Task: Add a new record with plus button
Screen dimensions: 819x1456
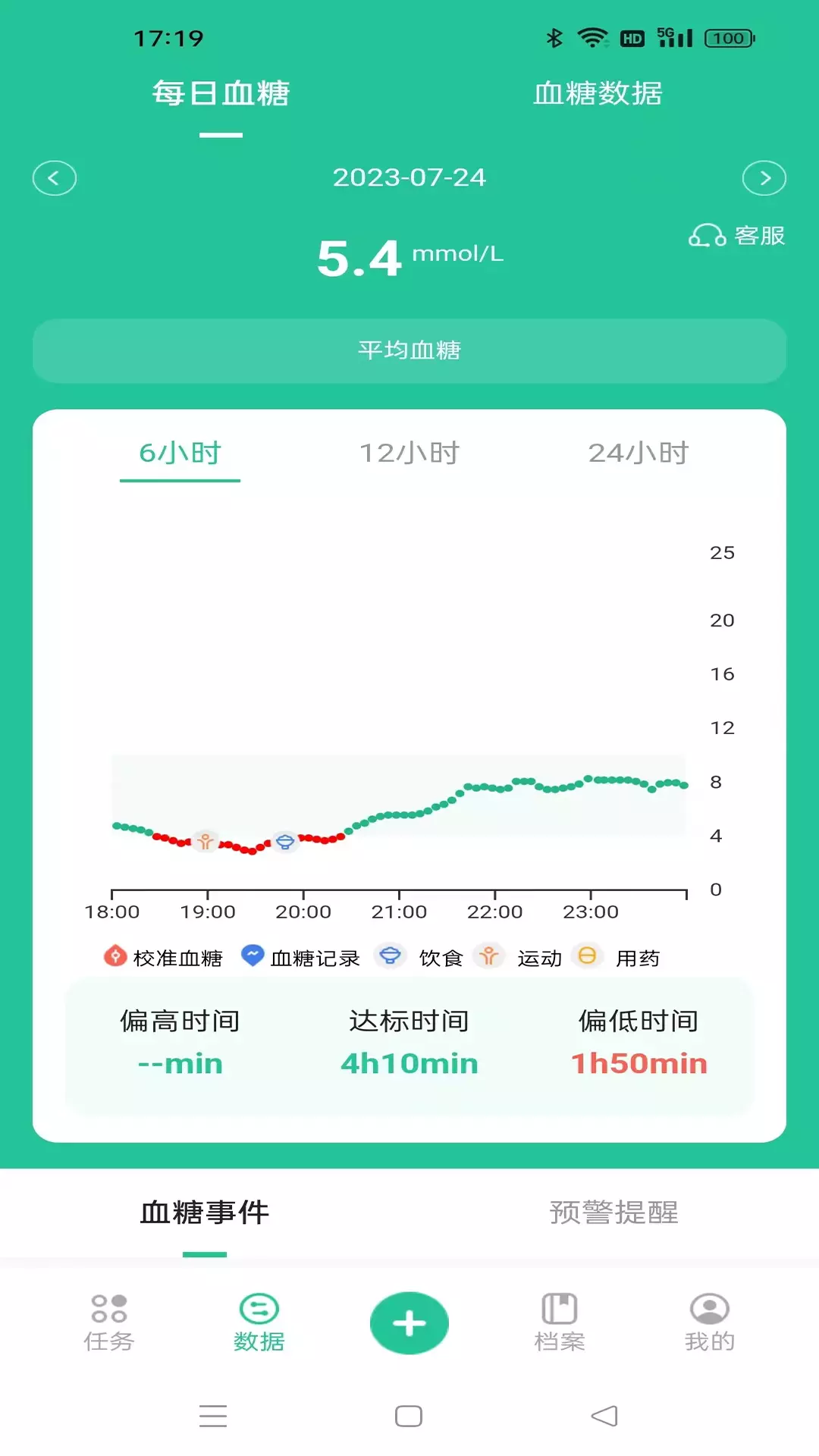Action: coord(409,1323)
